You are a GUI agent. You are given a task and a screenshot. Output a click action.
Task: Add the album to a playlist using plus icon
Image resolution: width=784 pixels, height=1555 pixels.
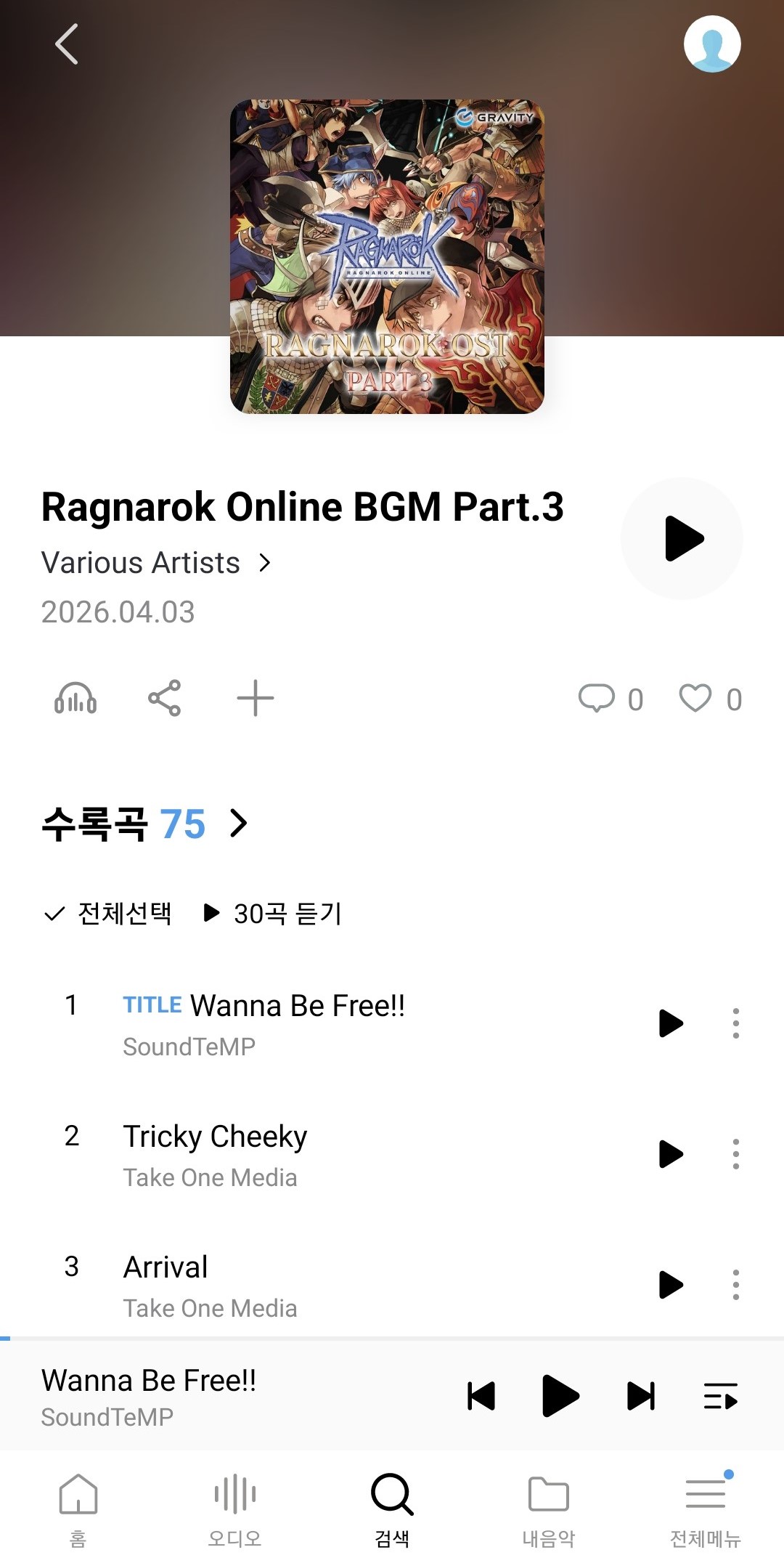256,699
